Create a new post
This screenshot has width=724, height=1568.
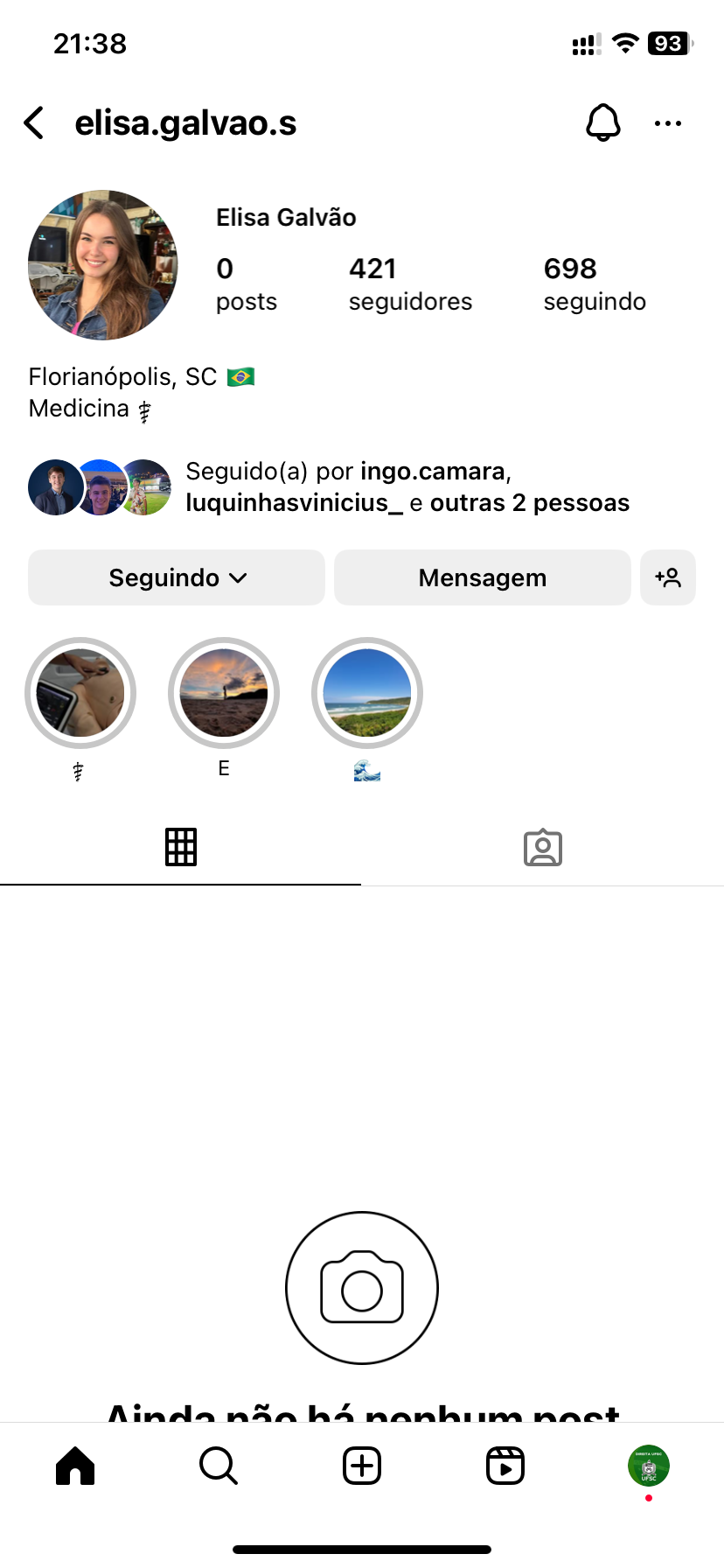tap(362, 1466)
